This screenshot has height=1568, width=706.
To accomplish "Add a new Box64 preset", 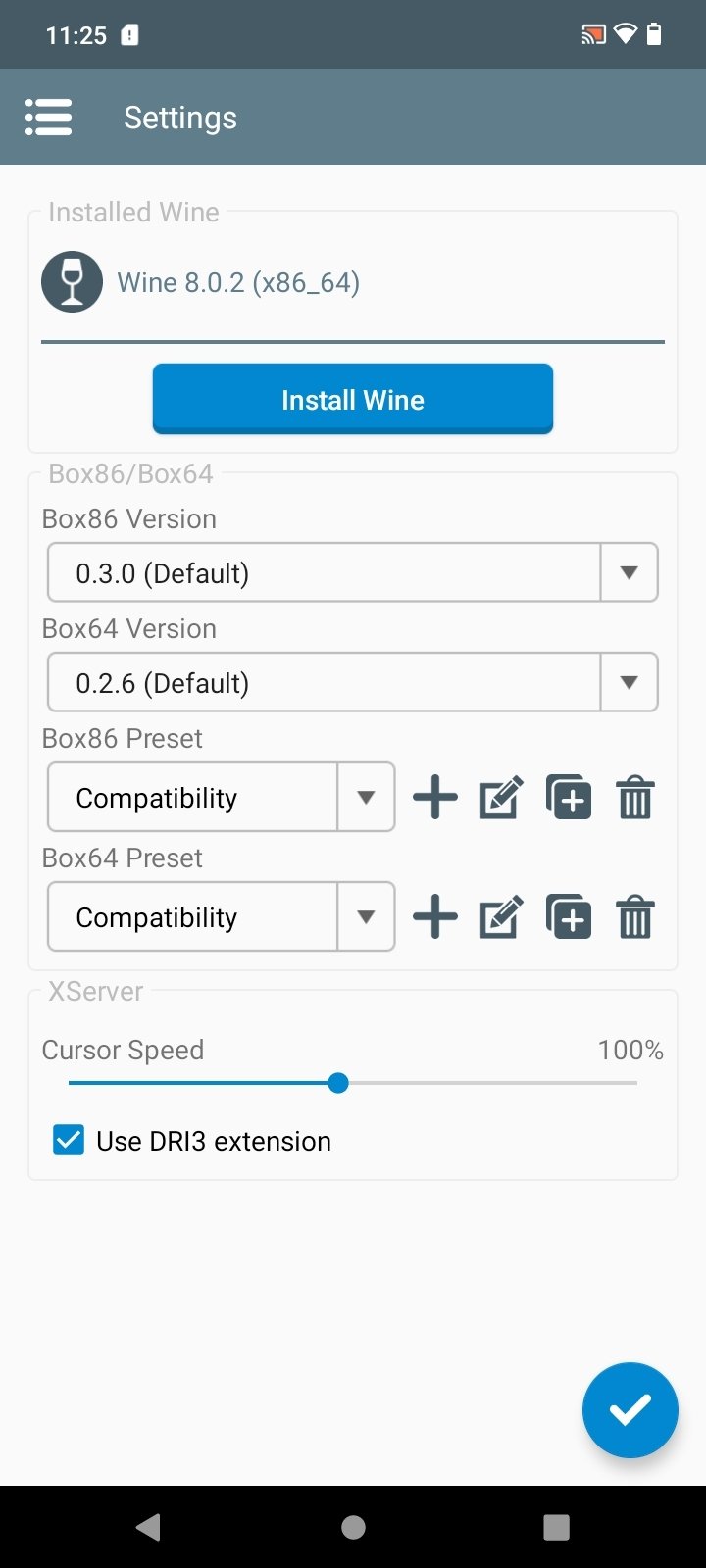I will [435, 917].
